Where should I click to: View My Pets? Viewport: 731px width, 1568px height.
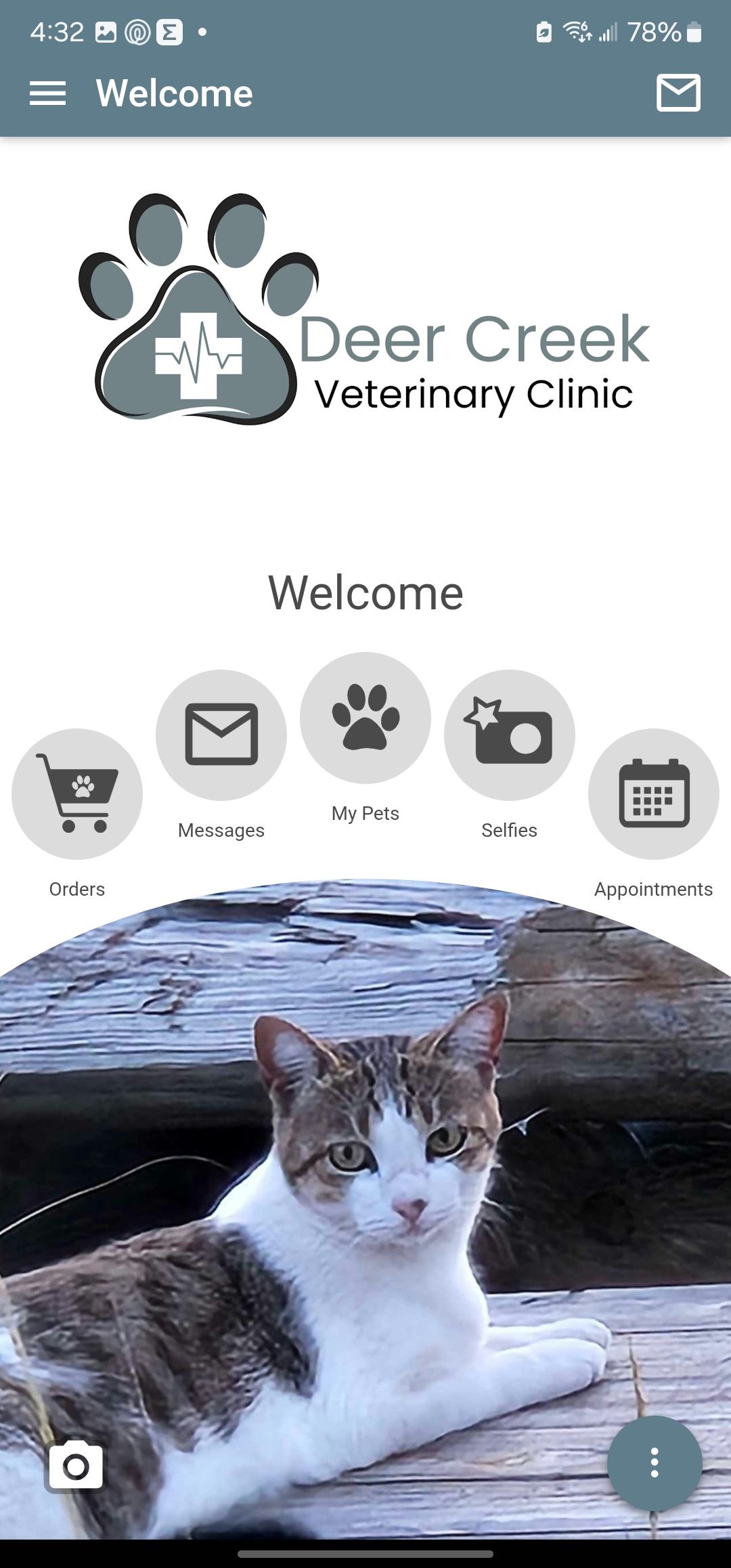coord(365,718)
